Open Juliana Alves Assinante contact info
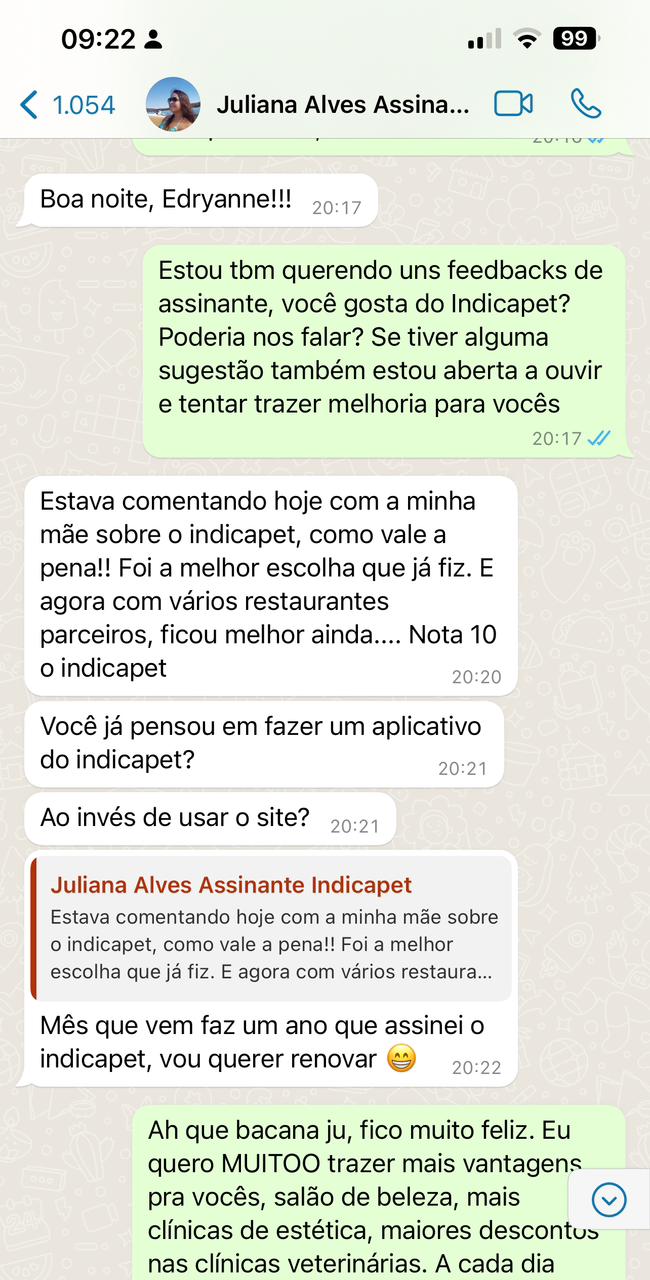 pyautogui.click(x=343, y=104)
